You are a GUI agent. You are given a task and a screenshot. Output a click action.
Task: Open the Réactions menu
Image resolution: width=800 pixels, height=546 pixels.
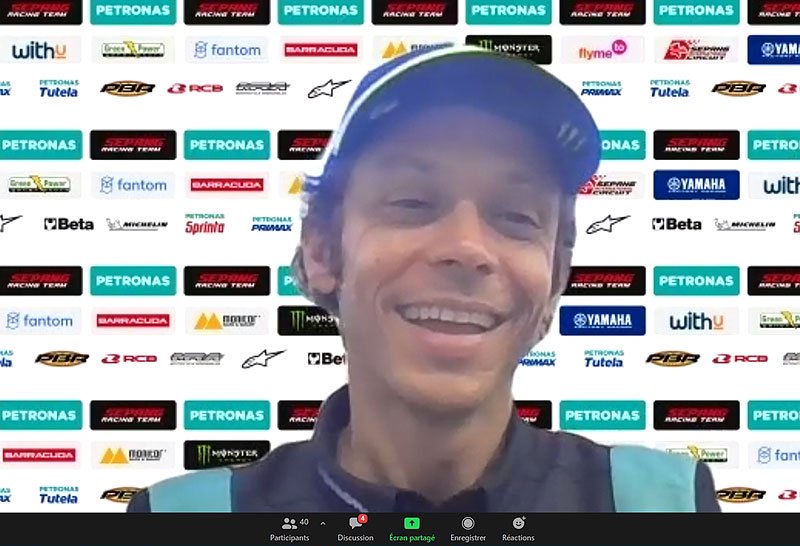tap(518, 528)
